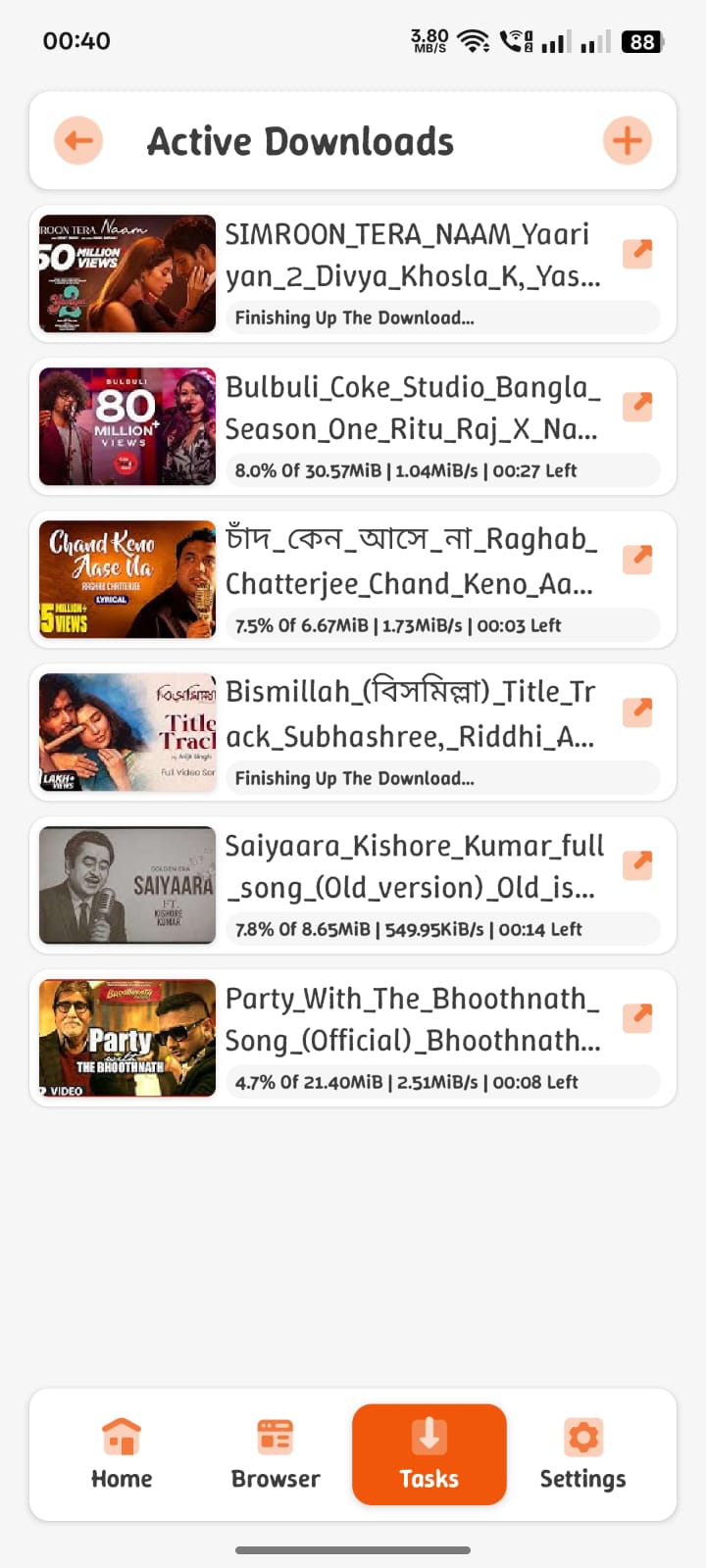The width and height of the screenshot is (706, 1568).
Task: Tap the battery indicator in the status bar
Action: coord(645,41)
